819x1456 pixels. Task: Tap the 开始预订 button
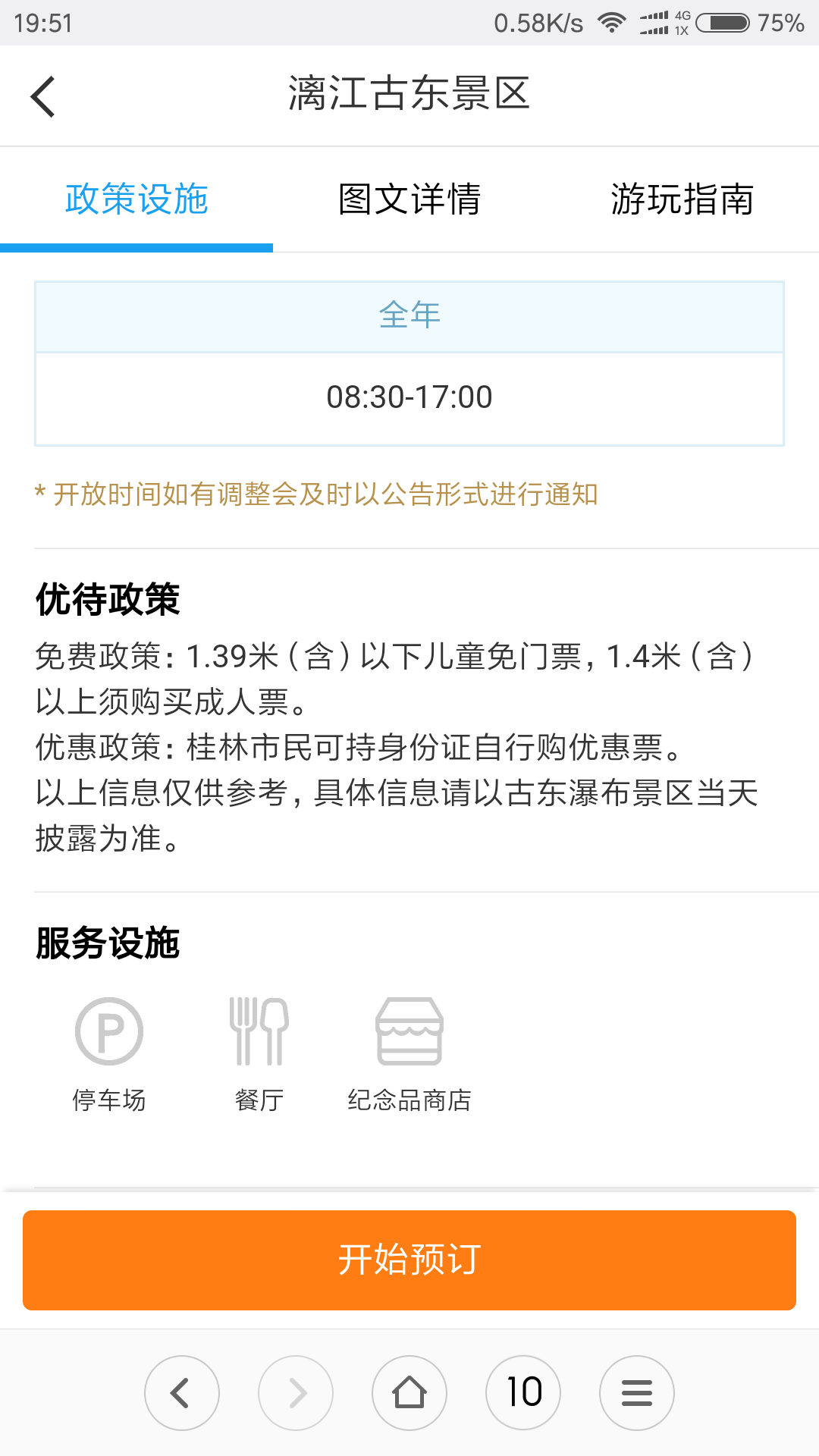tap(409, 1260)
